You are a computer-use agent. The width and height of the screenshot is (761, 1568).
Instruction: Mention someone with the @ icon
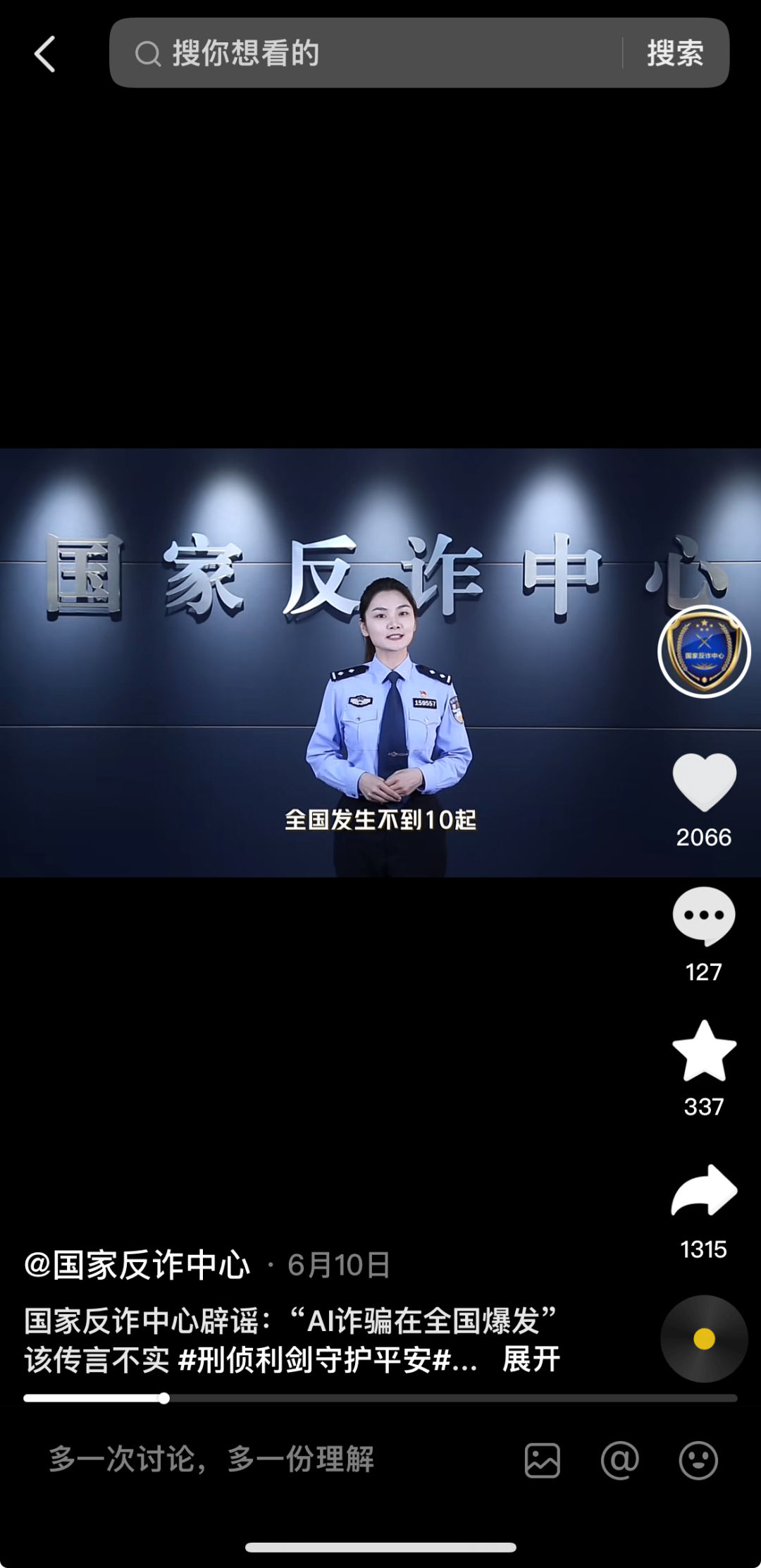point(620,1460)
